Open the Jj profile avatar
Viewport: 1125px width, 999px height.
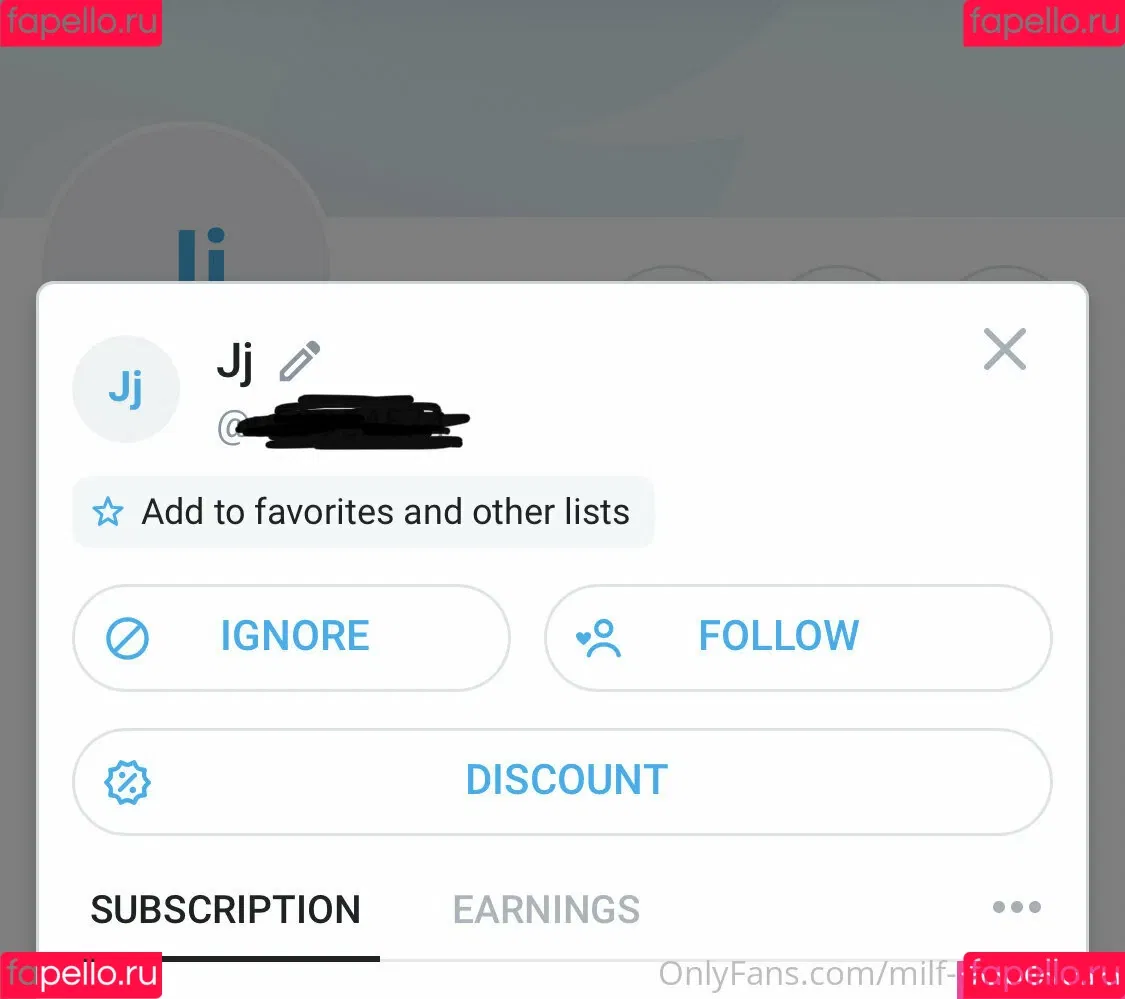[126, 389]
